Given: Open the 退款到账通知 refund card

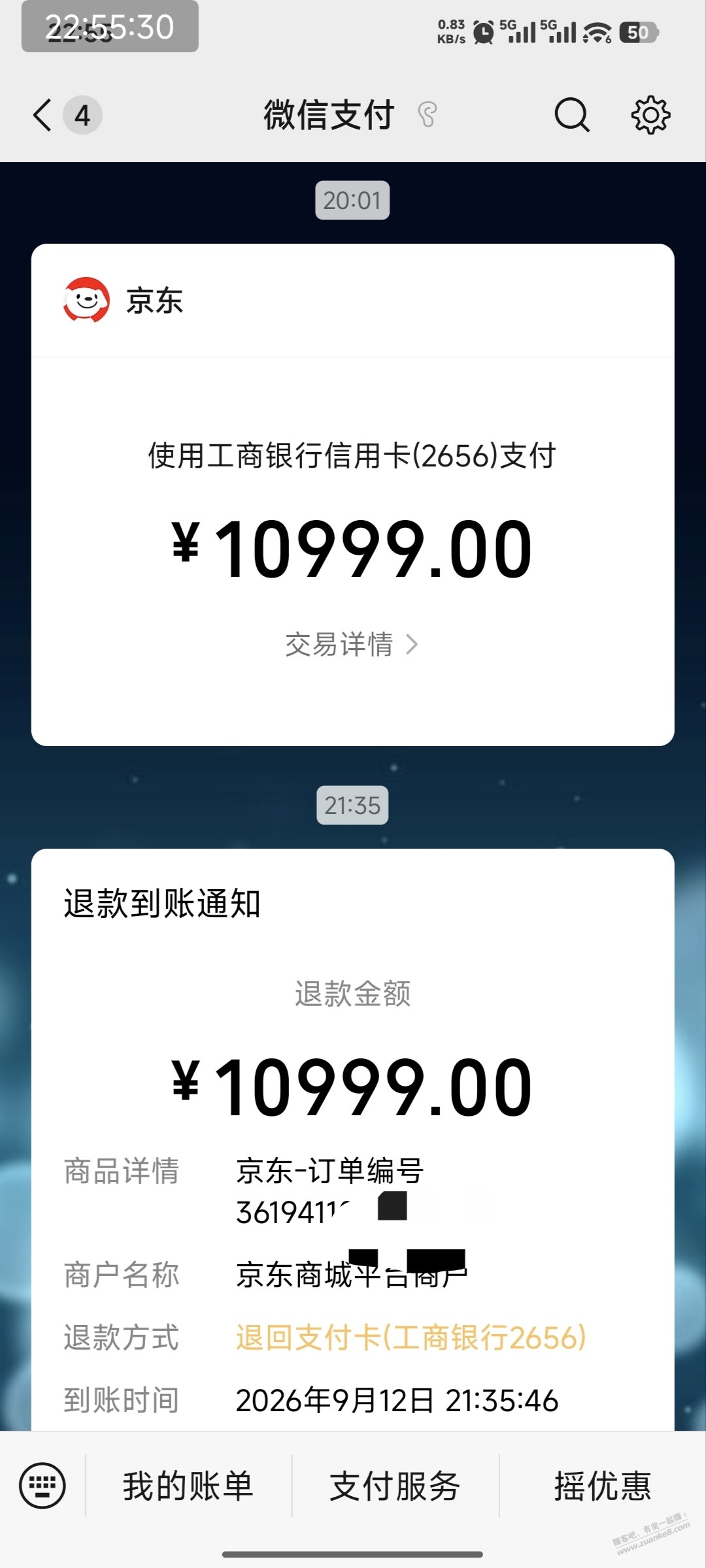Looking at the screenshot, I should coord(352,1139).
